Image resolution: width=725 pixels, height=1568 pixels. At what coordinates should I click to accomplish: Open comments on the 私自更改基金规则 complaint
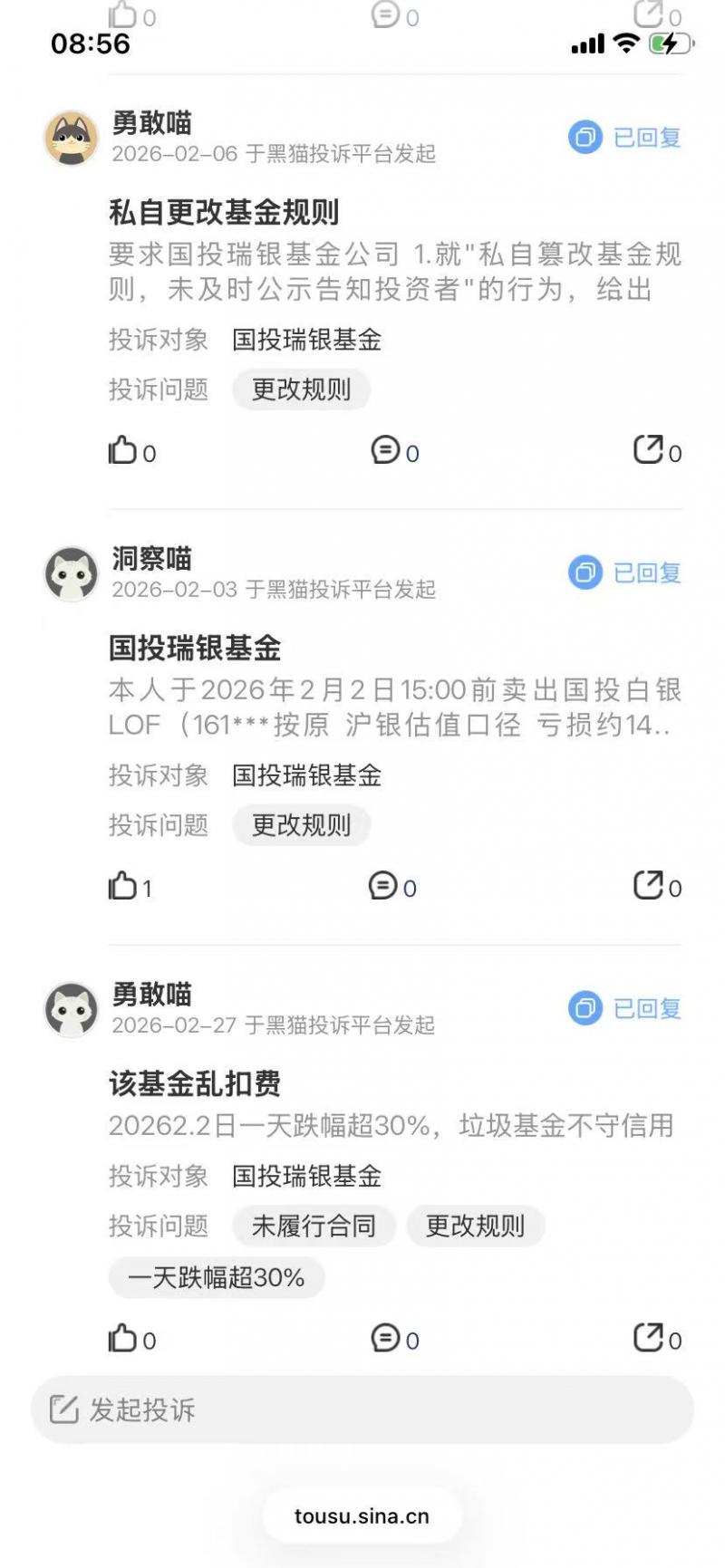pos(386,450)
